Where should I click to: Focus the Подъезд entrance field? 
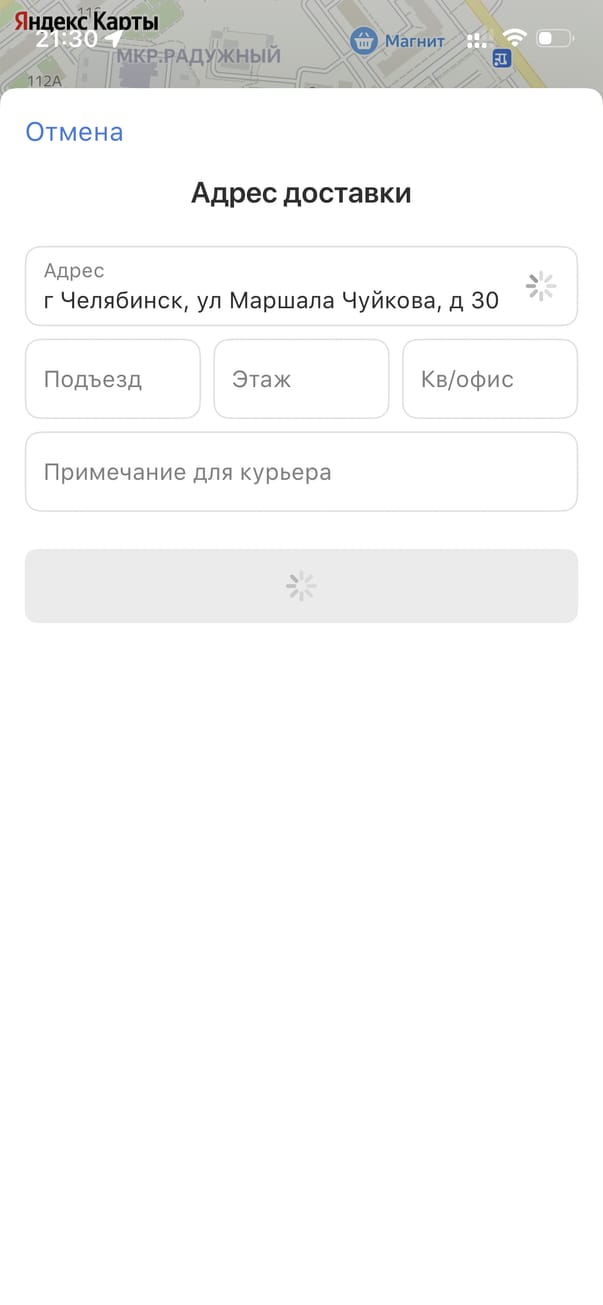tap(112, 379)
